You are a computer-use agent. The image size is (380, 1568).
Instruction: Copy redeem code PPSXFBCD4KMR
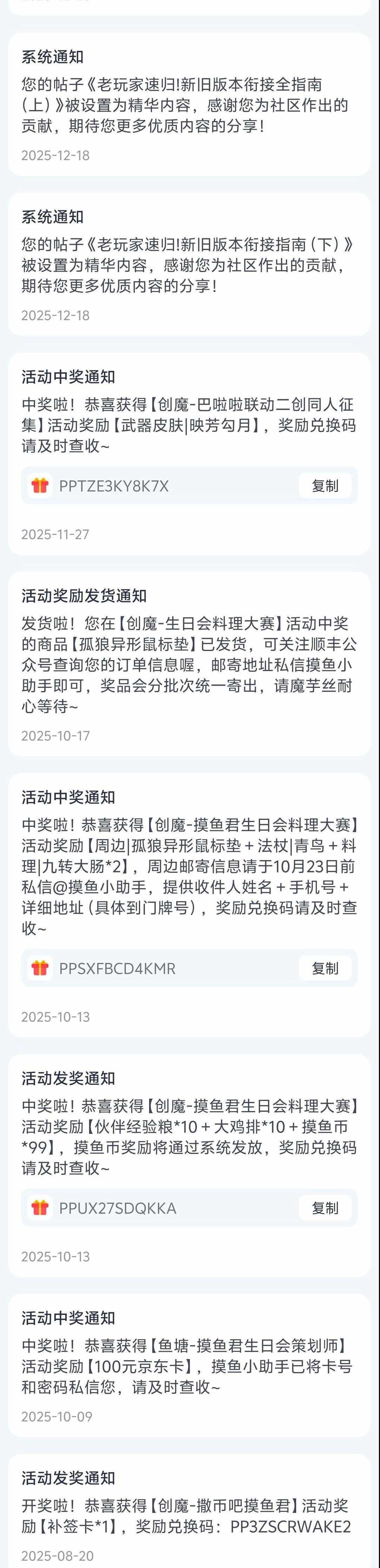324,968
